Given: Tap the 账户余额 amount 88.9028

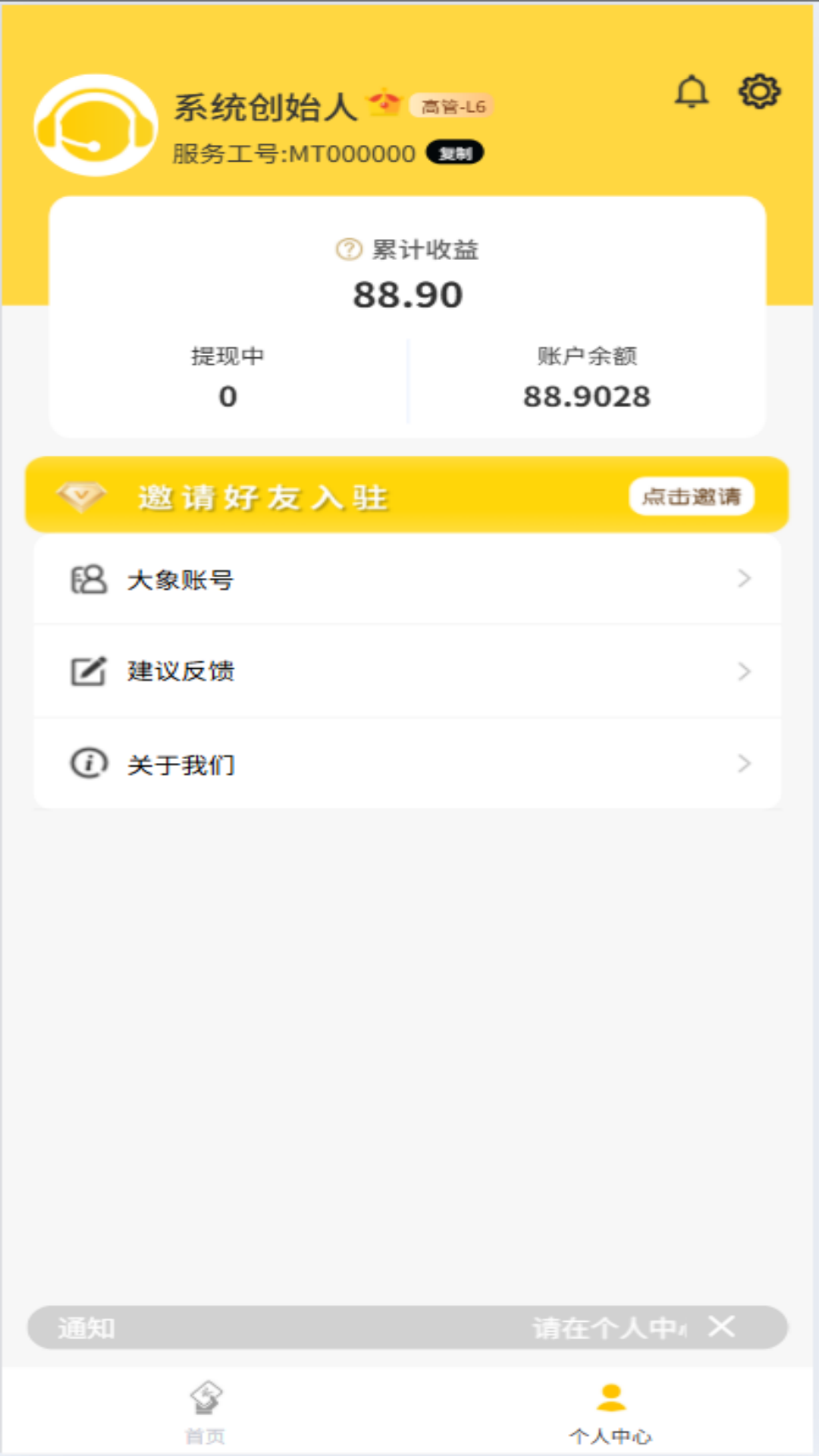Looking at the screenshot, I should point(588,395).
